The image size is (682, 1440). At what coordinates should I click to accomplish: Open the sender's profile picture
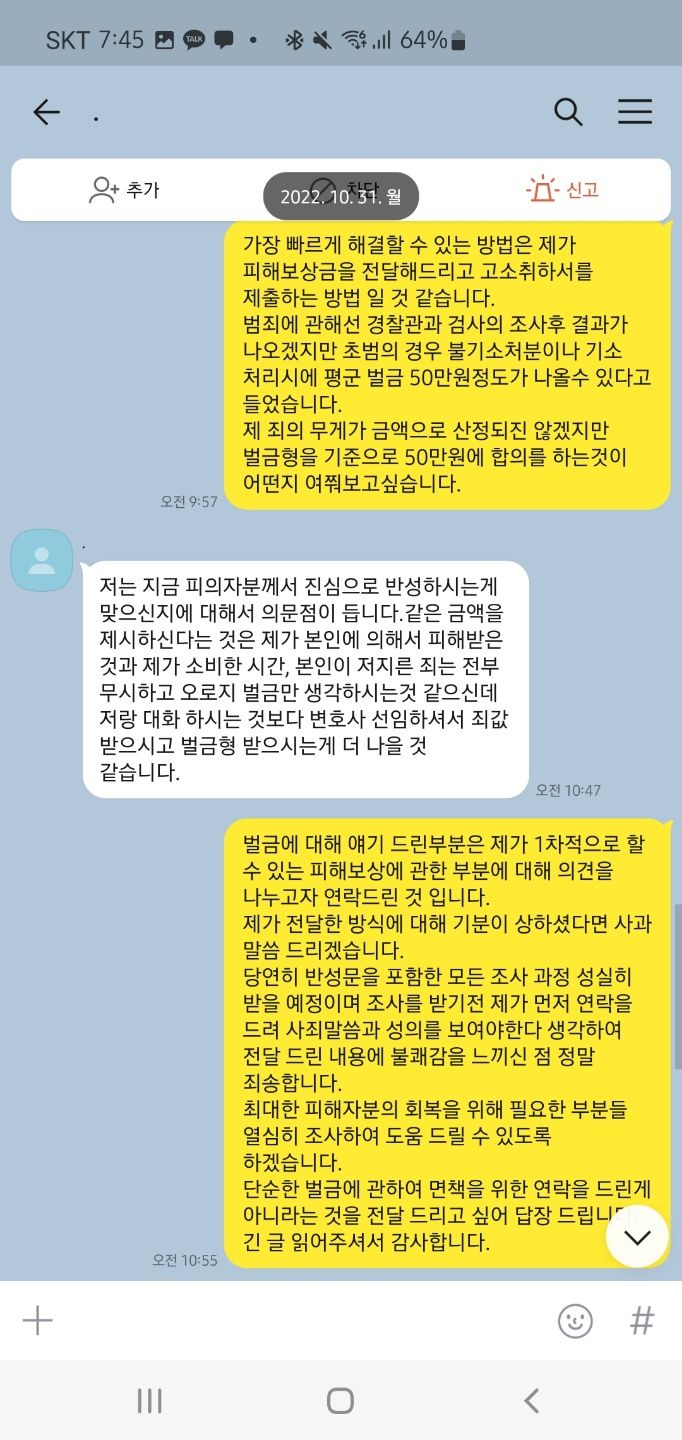42,561
